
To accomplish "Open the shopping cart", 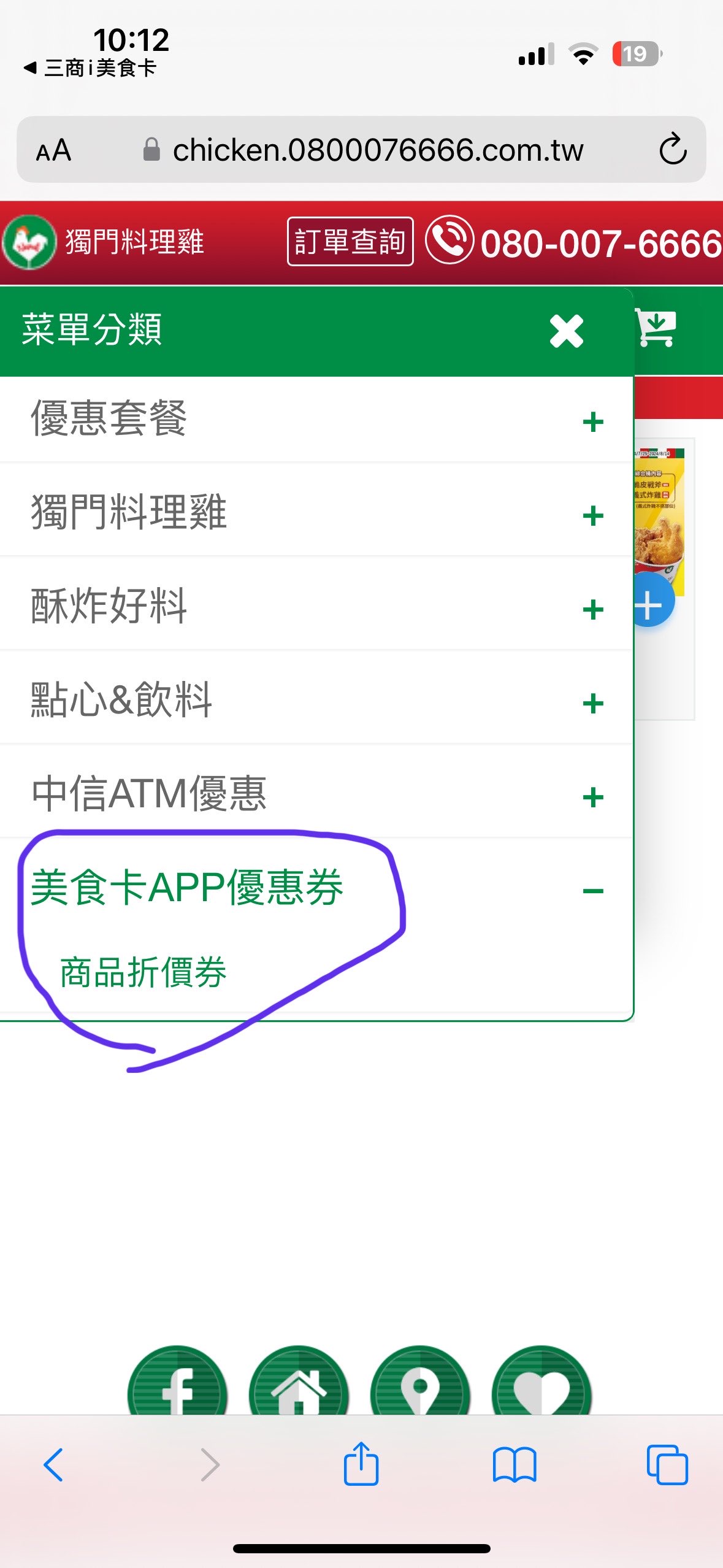I will (x=656, y=328).
